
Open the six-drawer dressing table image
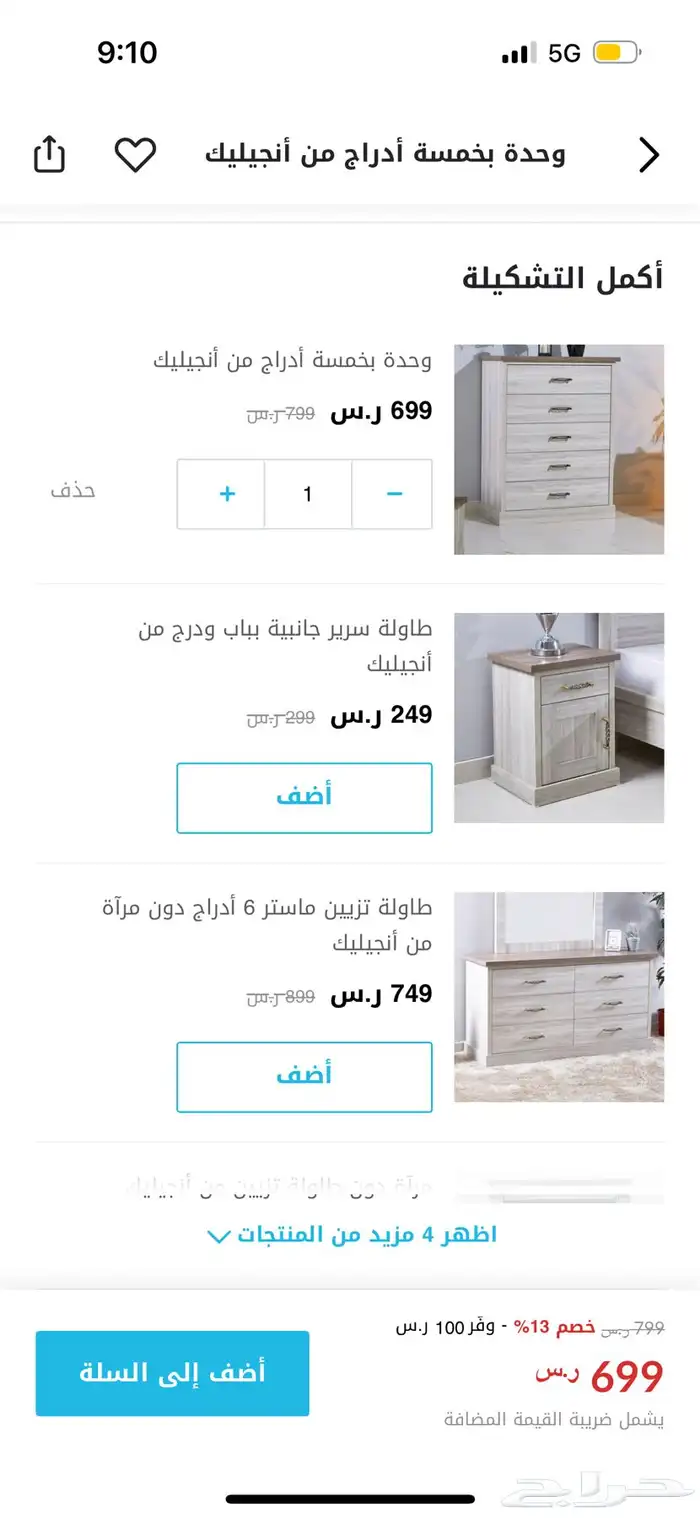[x=559, y=997]
